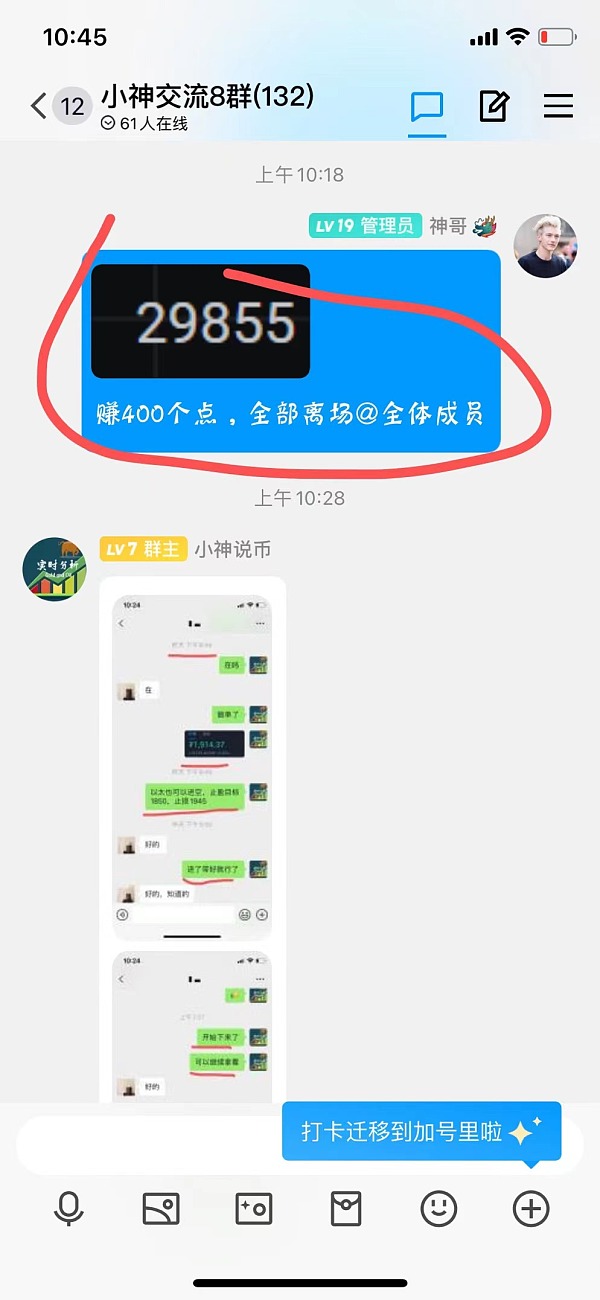Image resolution: width=600 pixels, height=1300 pixels.
Task: View 小神说币's profile avatar
Action: pyautogui.click(x=55, y=568)
